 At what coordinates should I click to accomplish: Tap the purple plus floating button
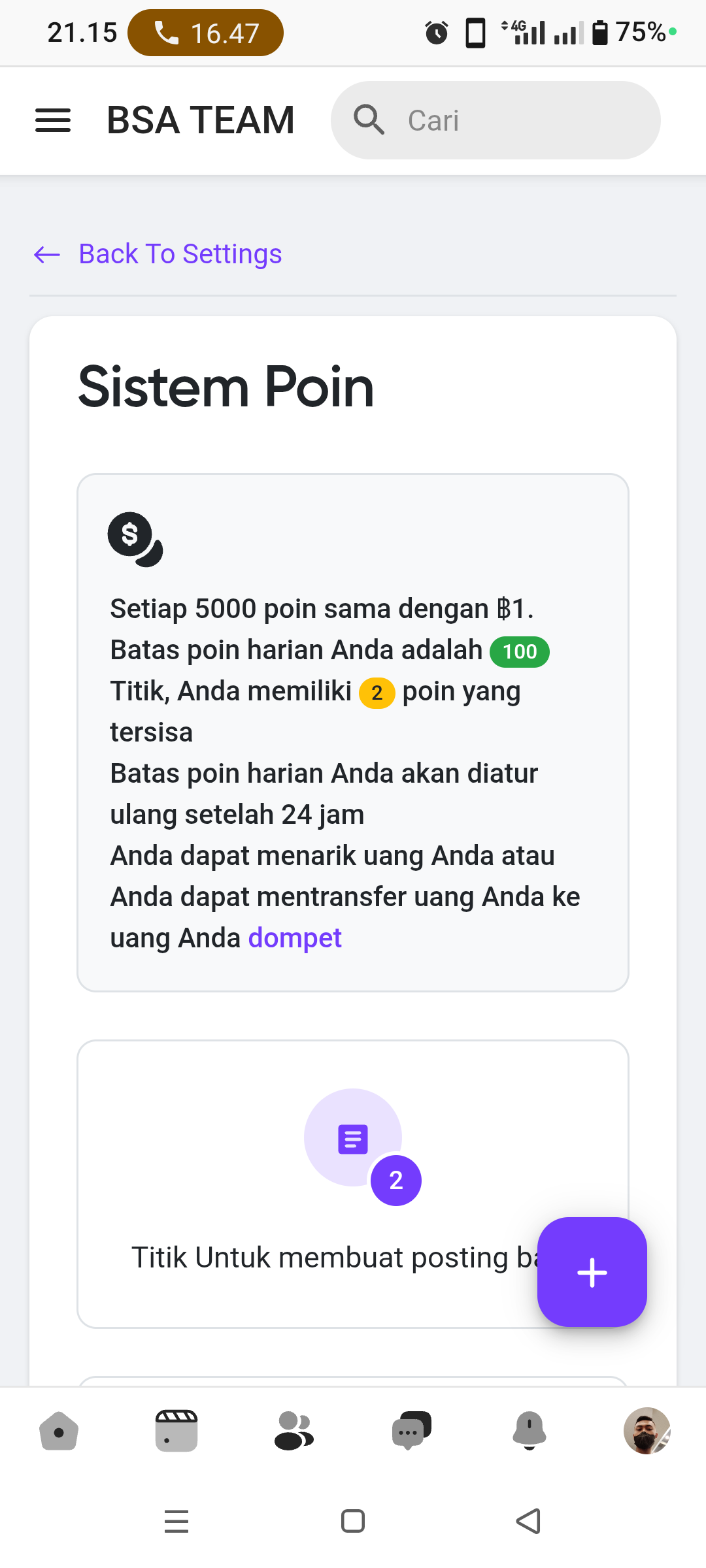pyautogui.click(x=592, y=1272)
